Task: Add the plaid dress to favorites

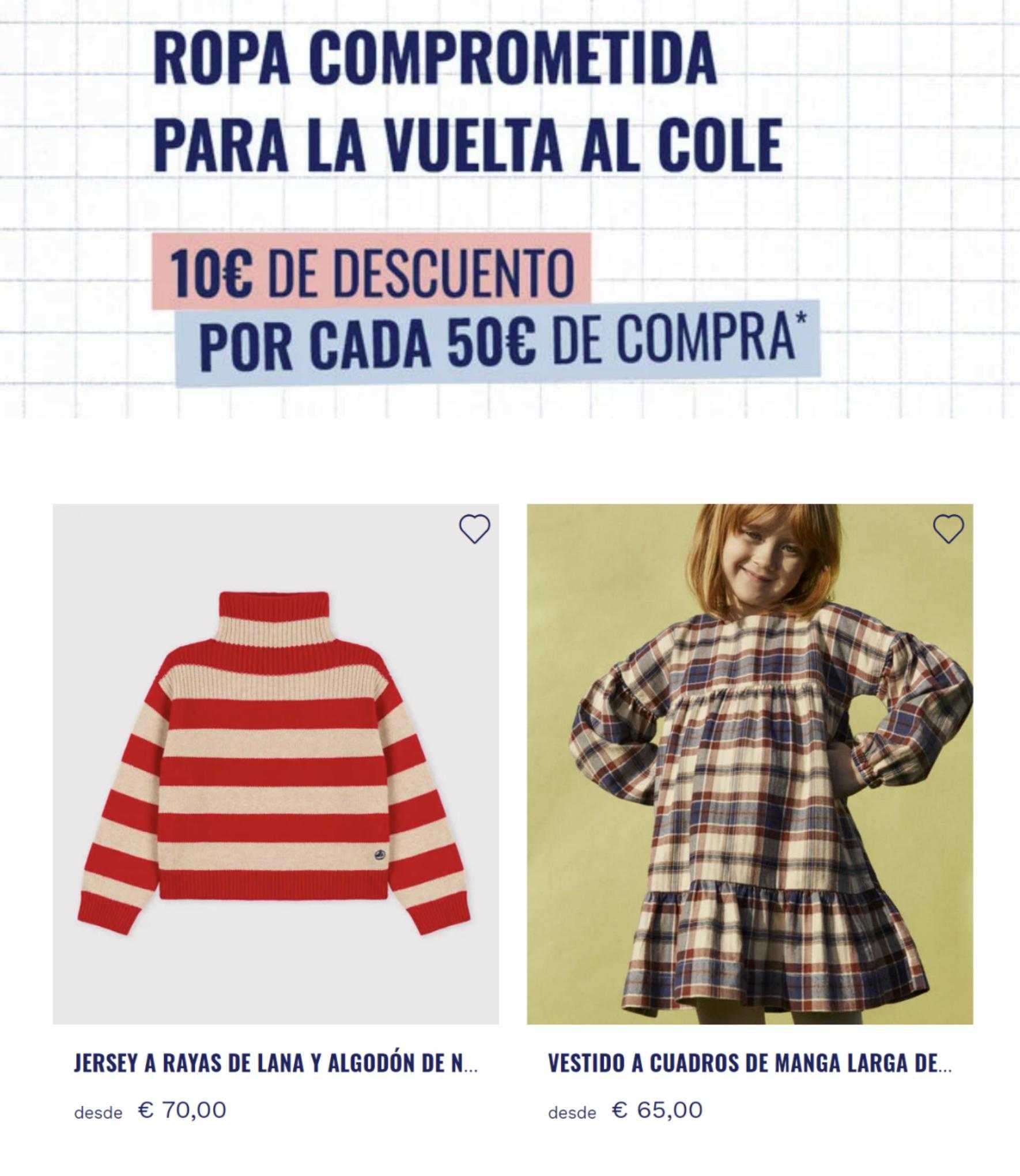Action: coord(948,529)
